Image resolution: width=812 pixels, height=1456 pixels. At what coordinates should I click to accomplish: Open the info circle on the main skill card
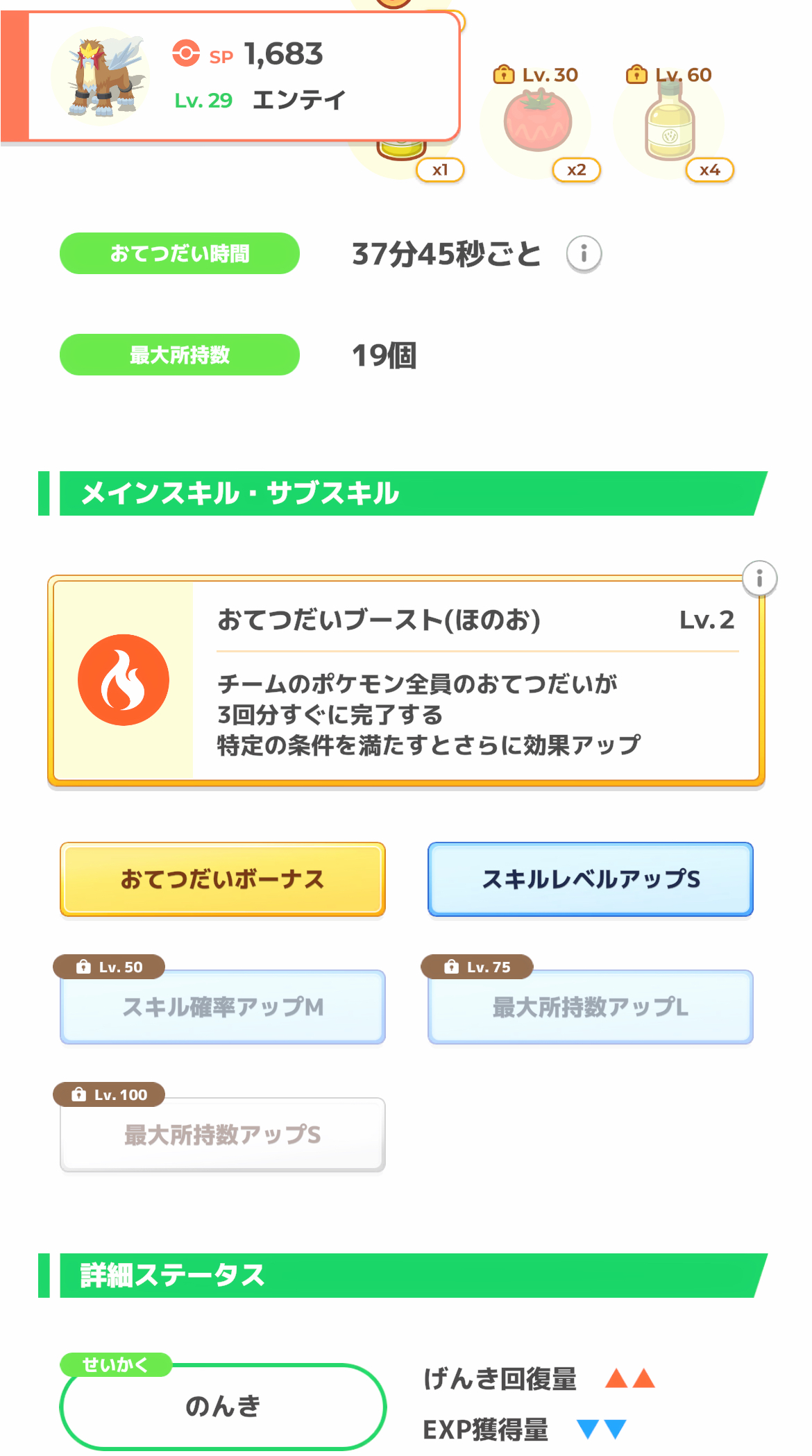pyautogui.click(x=760, y=578)
